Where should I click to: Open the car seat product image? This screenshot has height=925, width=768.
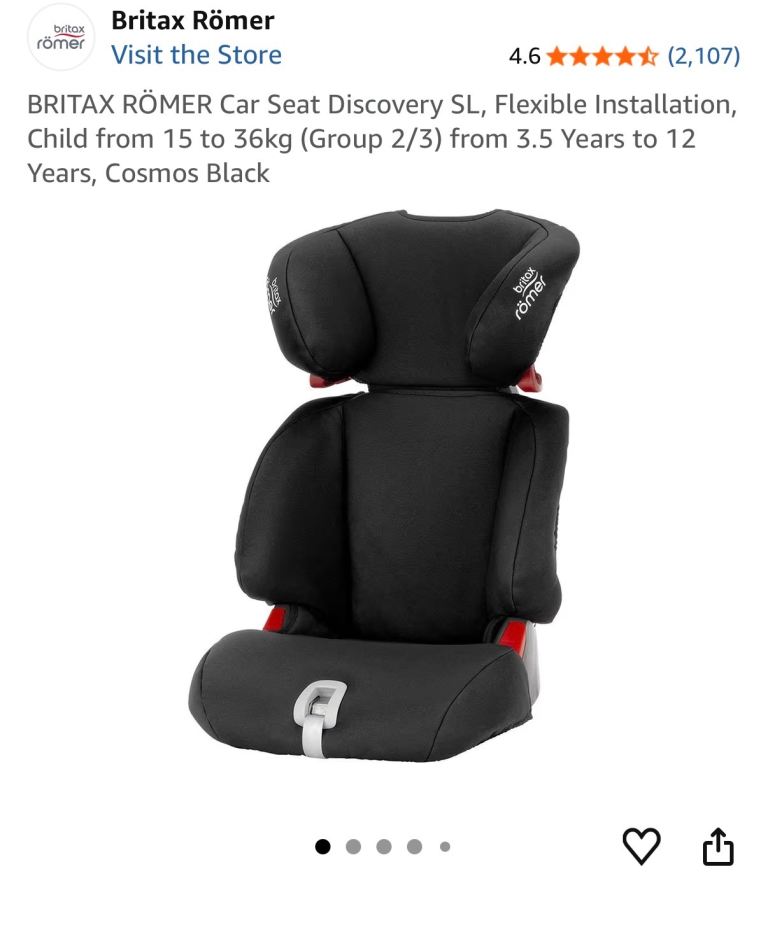(x=384, y=490)
